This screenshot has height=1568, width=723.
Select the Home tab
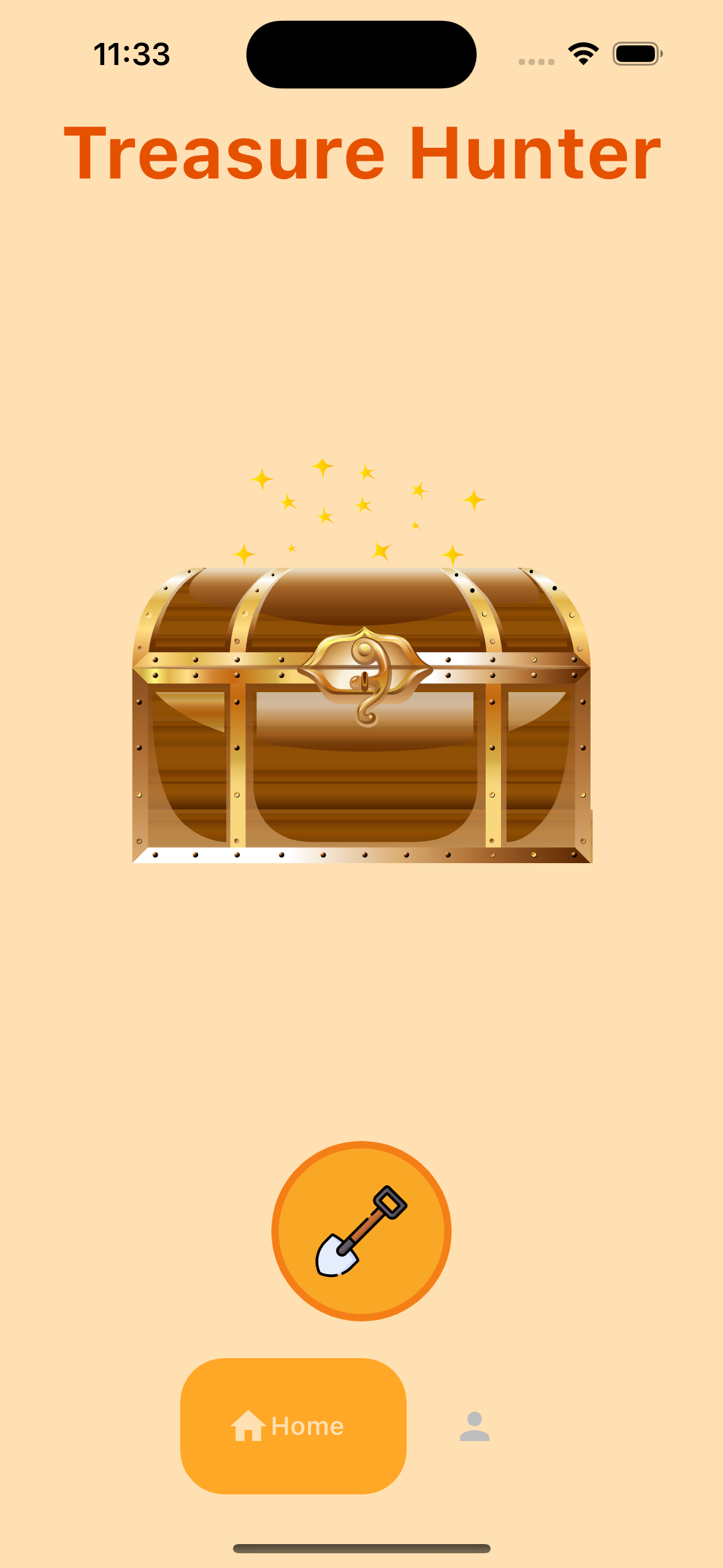coord(293,1426)
